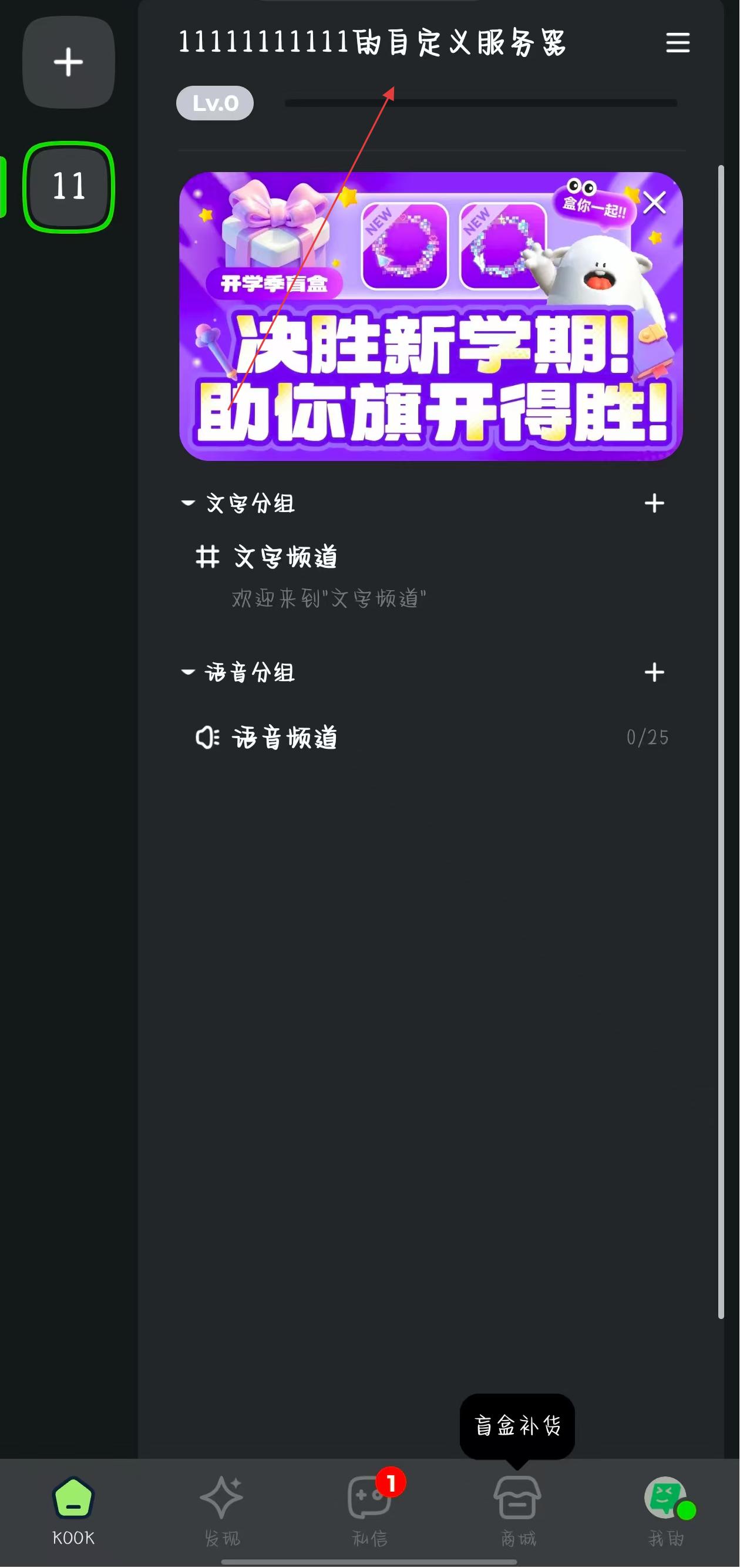The height and width of the screenshot is (1568, 740).
Task: Close the 开学季盲盒 promotional banner
Action: click(x=654, y=202)
